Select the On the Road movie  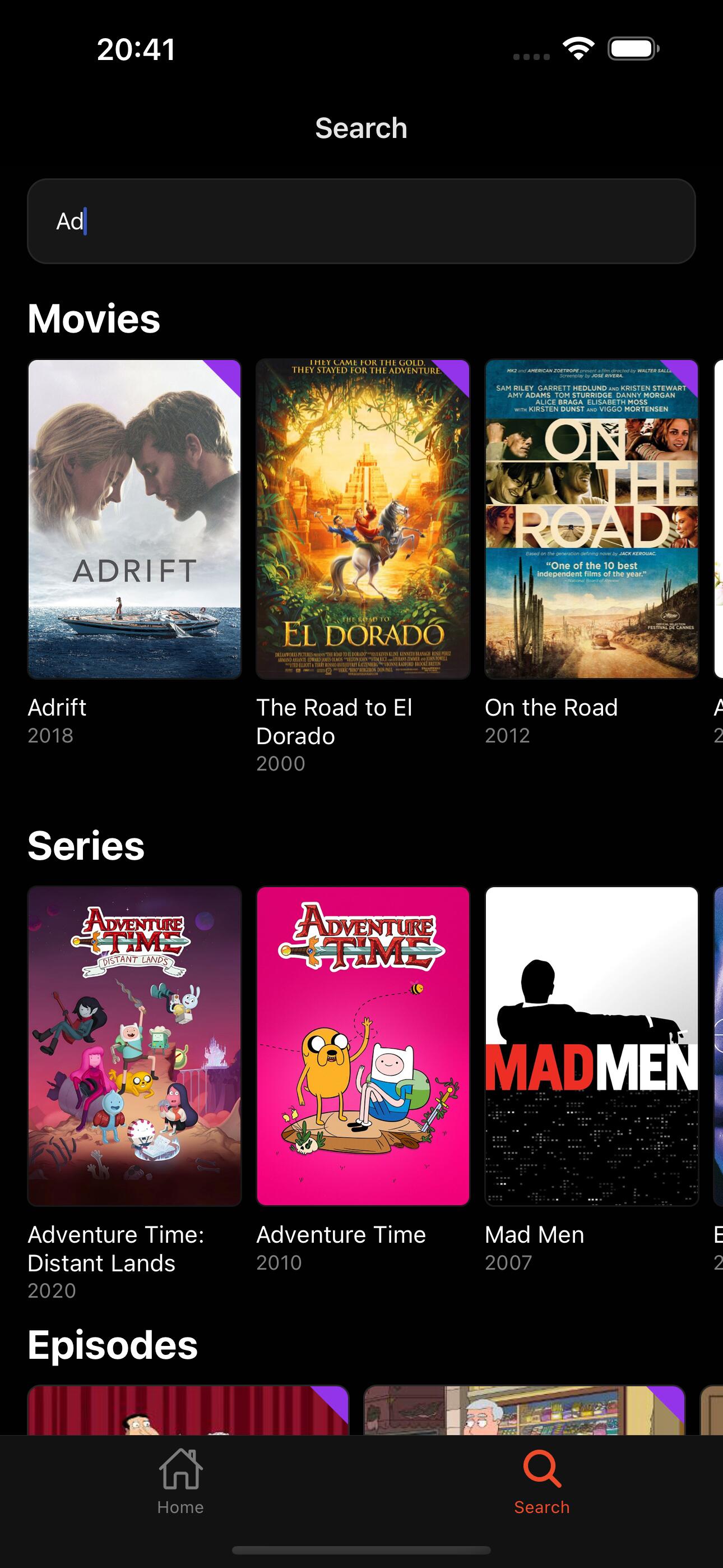click(x=591, y=519)
